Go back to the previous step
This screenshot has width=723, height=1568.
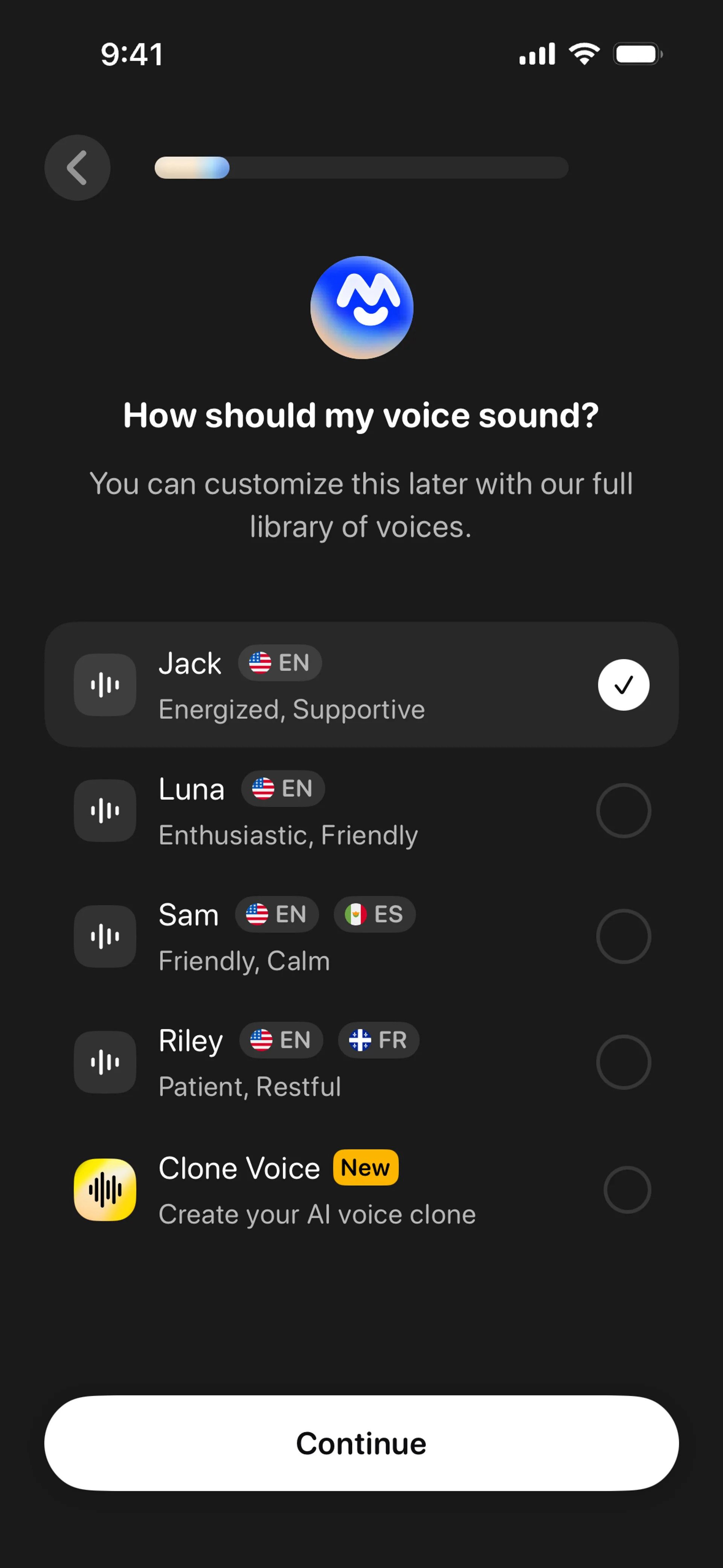tap(77, 167)
